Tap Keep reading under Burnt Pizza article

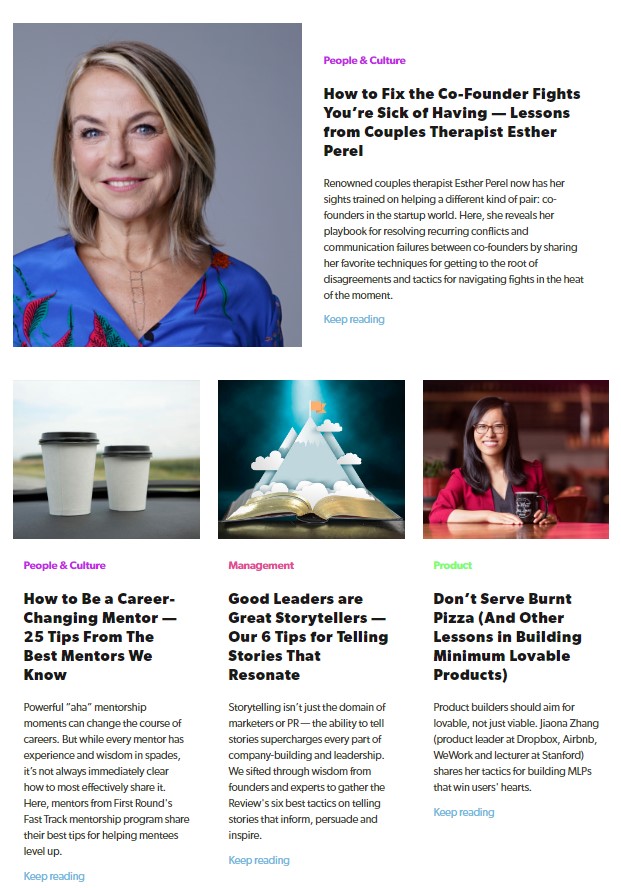tap(463, 812)
